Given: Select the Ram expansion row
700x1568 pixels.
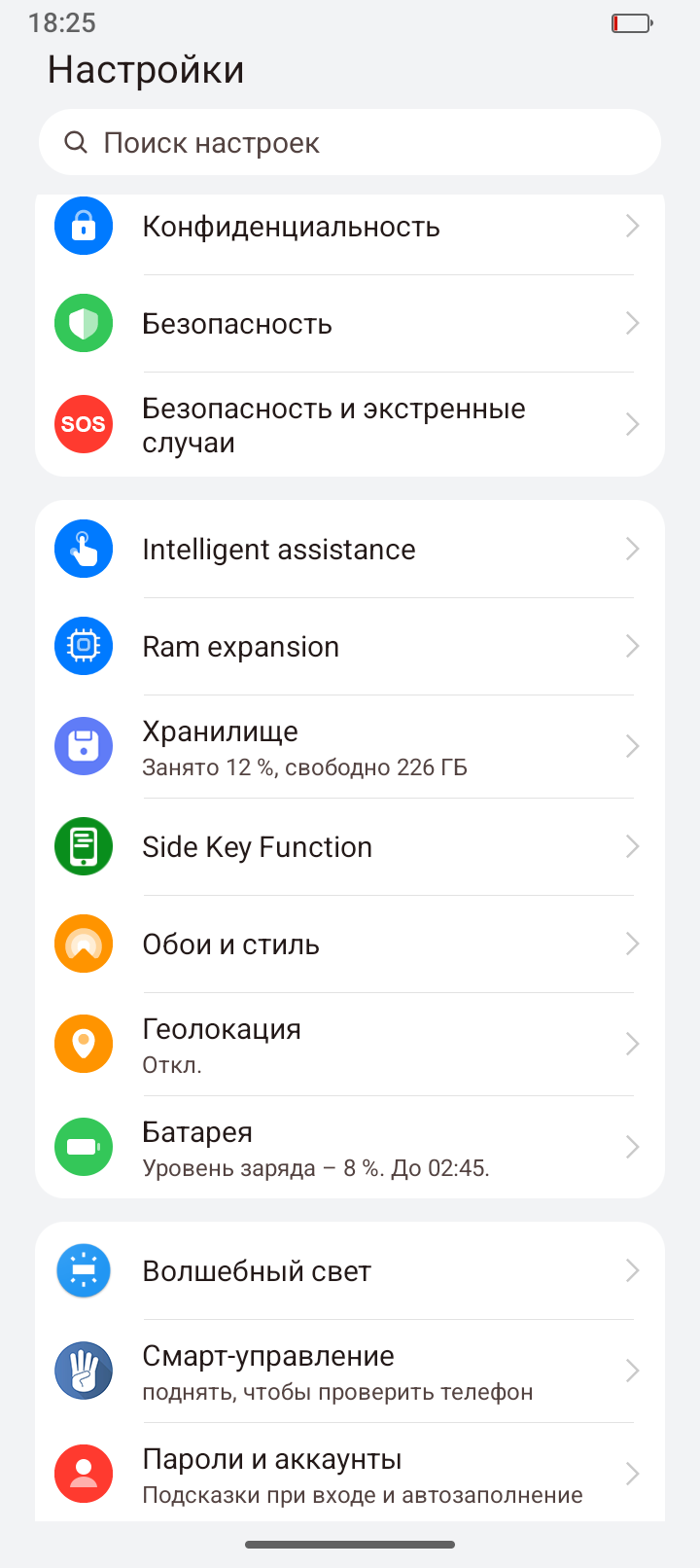Looking at the screenshot, I should point(350,647).
